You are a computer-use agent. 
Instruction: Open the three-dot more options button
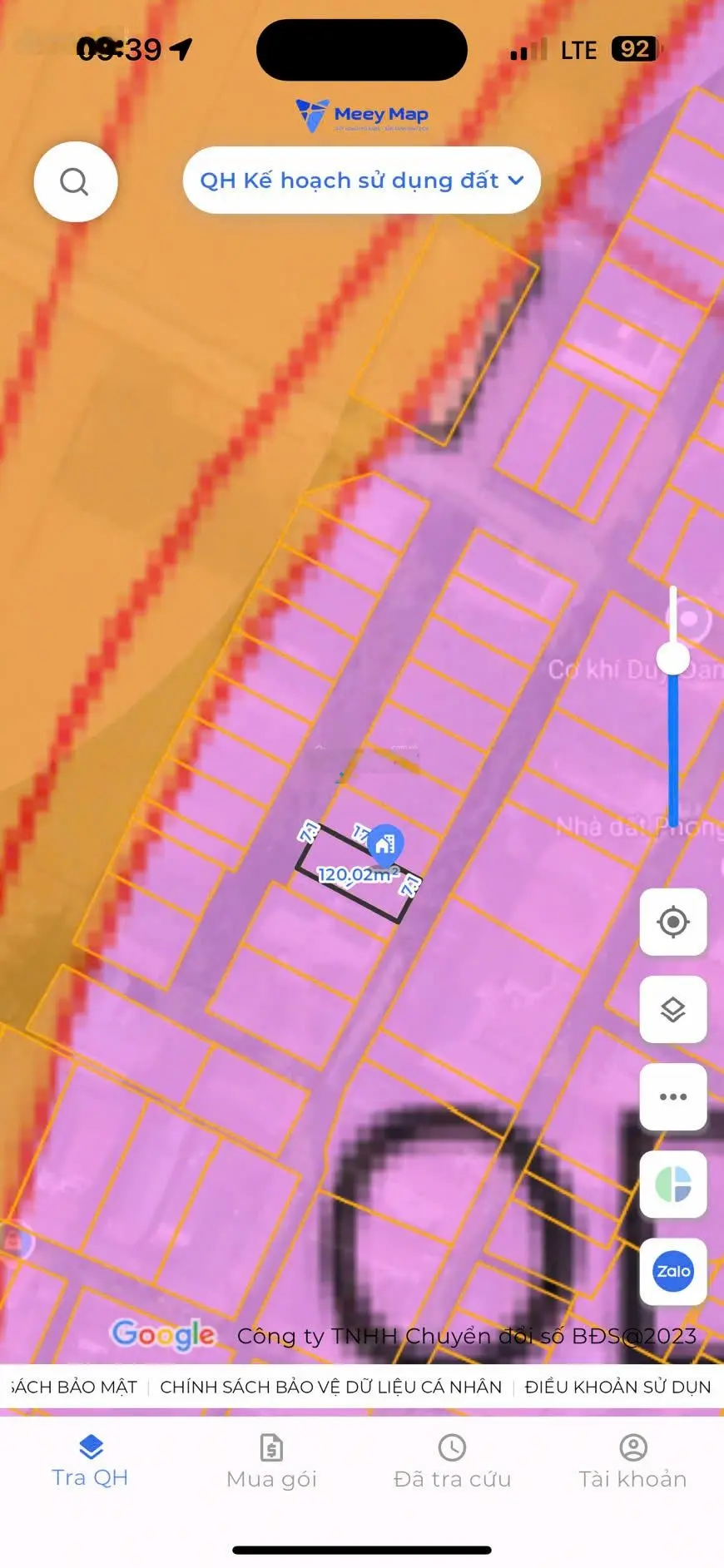coord(672,1096)
